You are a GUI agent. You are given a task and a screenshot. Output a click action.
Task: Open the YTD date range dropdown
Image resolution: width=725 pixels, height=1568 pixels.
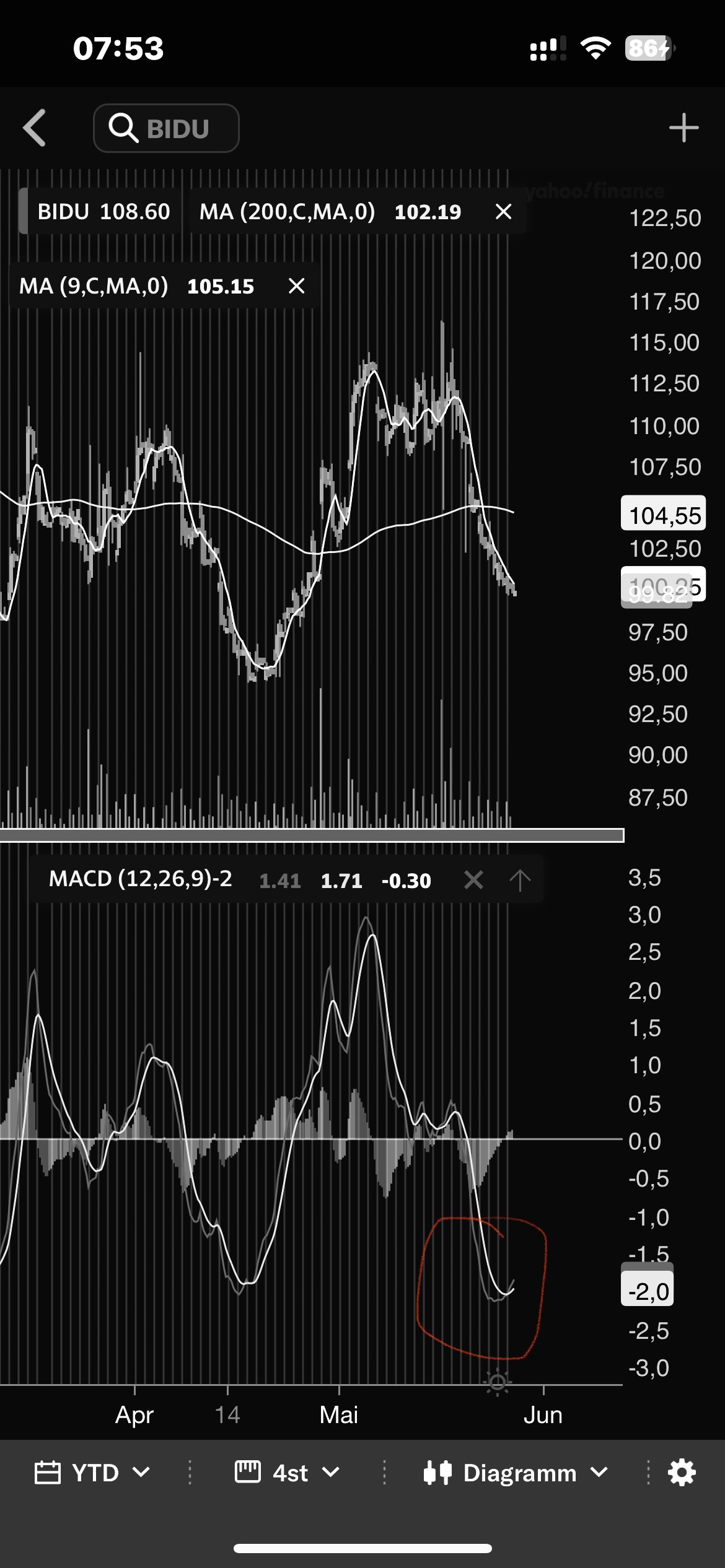pos(93,1473)
